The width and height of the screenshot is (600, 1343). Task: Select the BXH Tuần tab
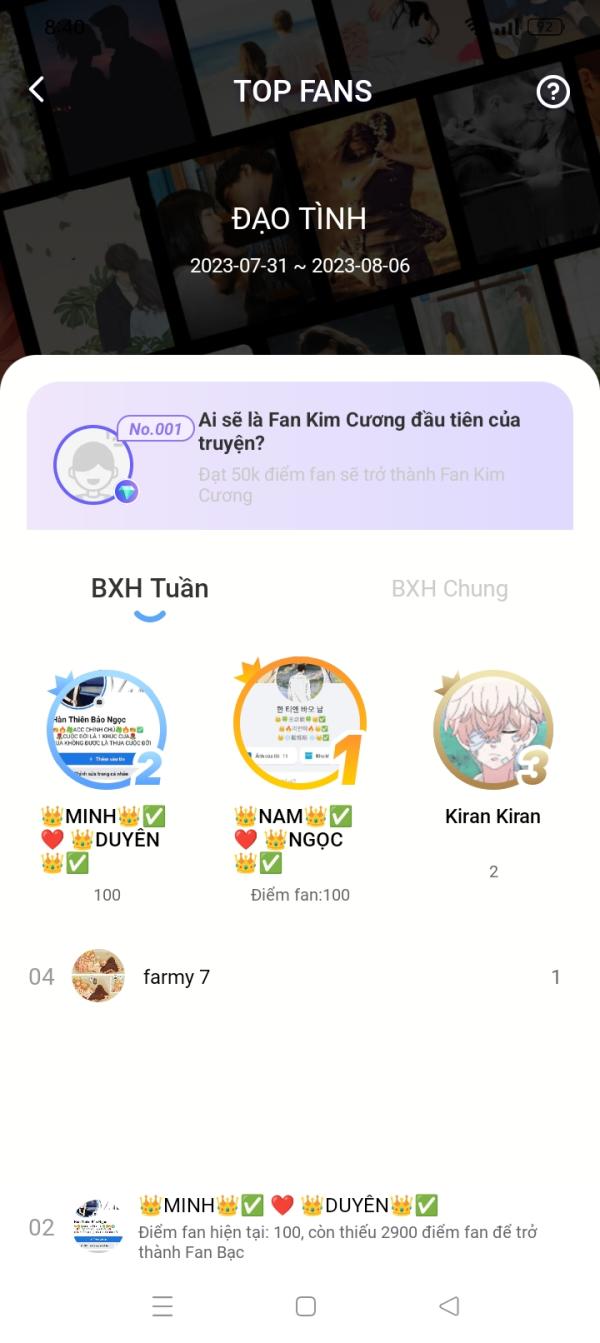[150, 589]
